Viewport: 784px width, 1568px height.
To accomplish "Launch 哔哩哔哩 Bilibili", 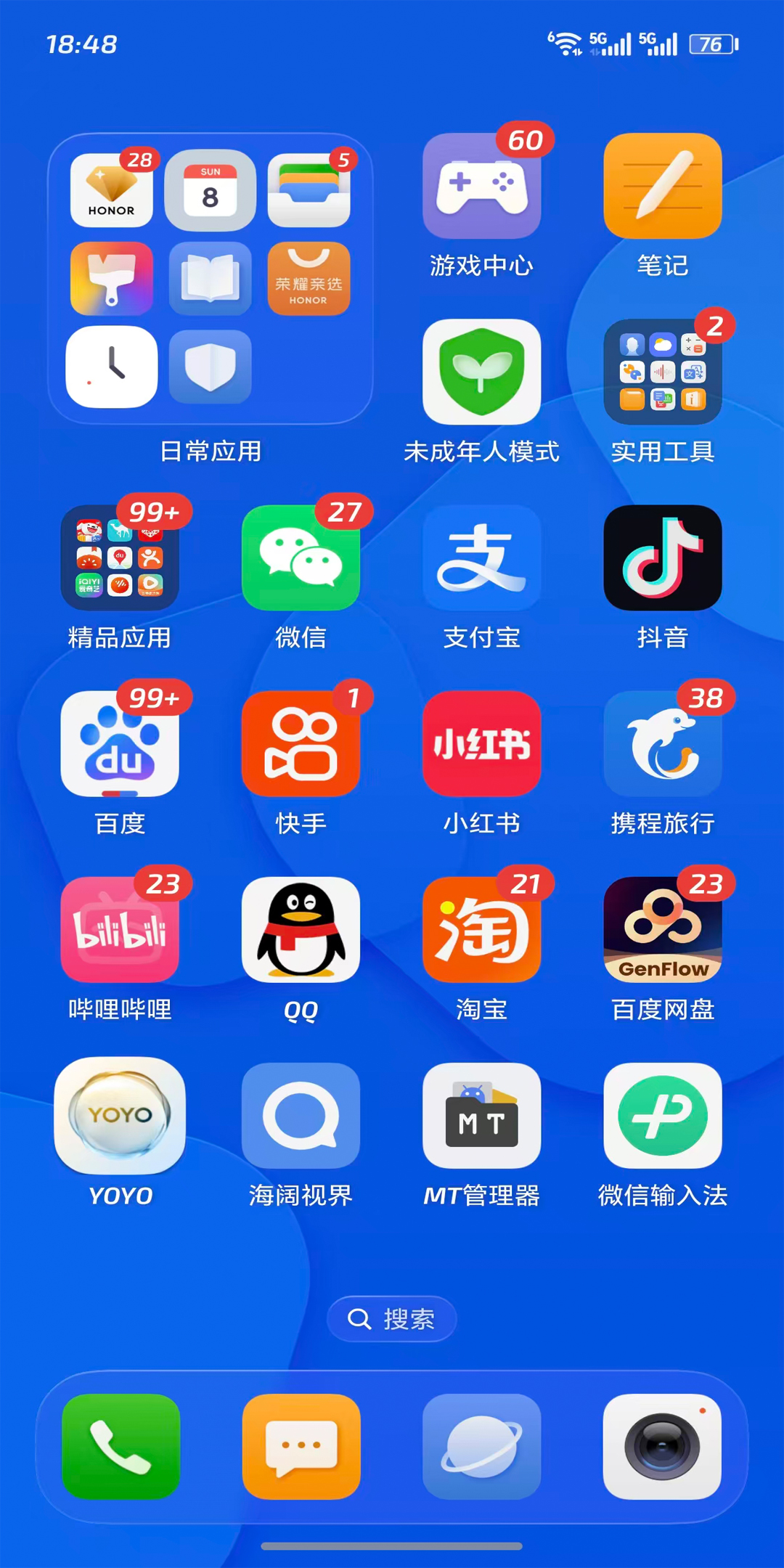I will pos(120,930).
